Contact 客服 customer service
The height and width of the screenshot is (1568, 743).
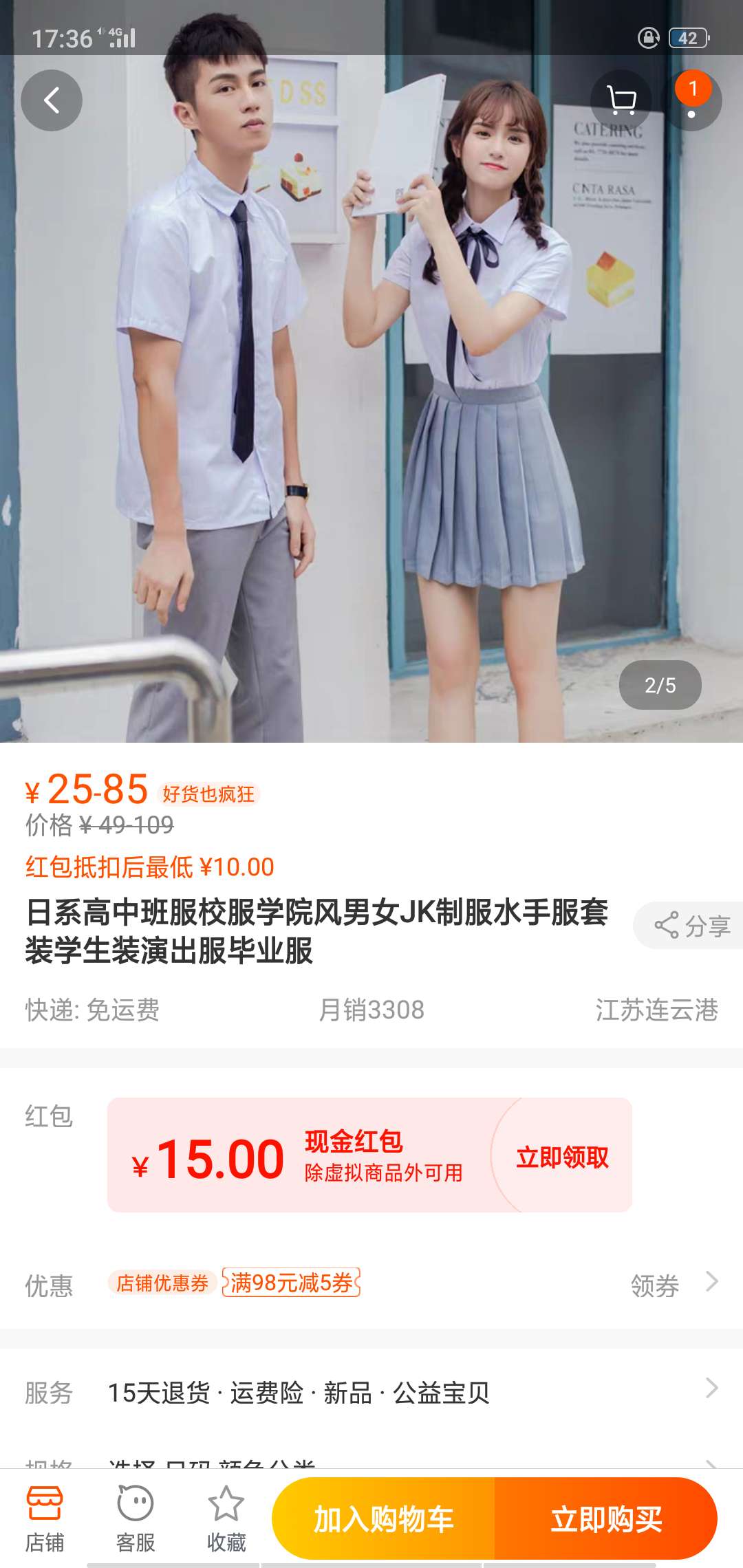click(136, 1520)
